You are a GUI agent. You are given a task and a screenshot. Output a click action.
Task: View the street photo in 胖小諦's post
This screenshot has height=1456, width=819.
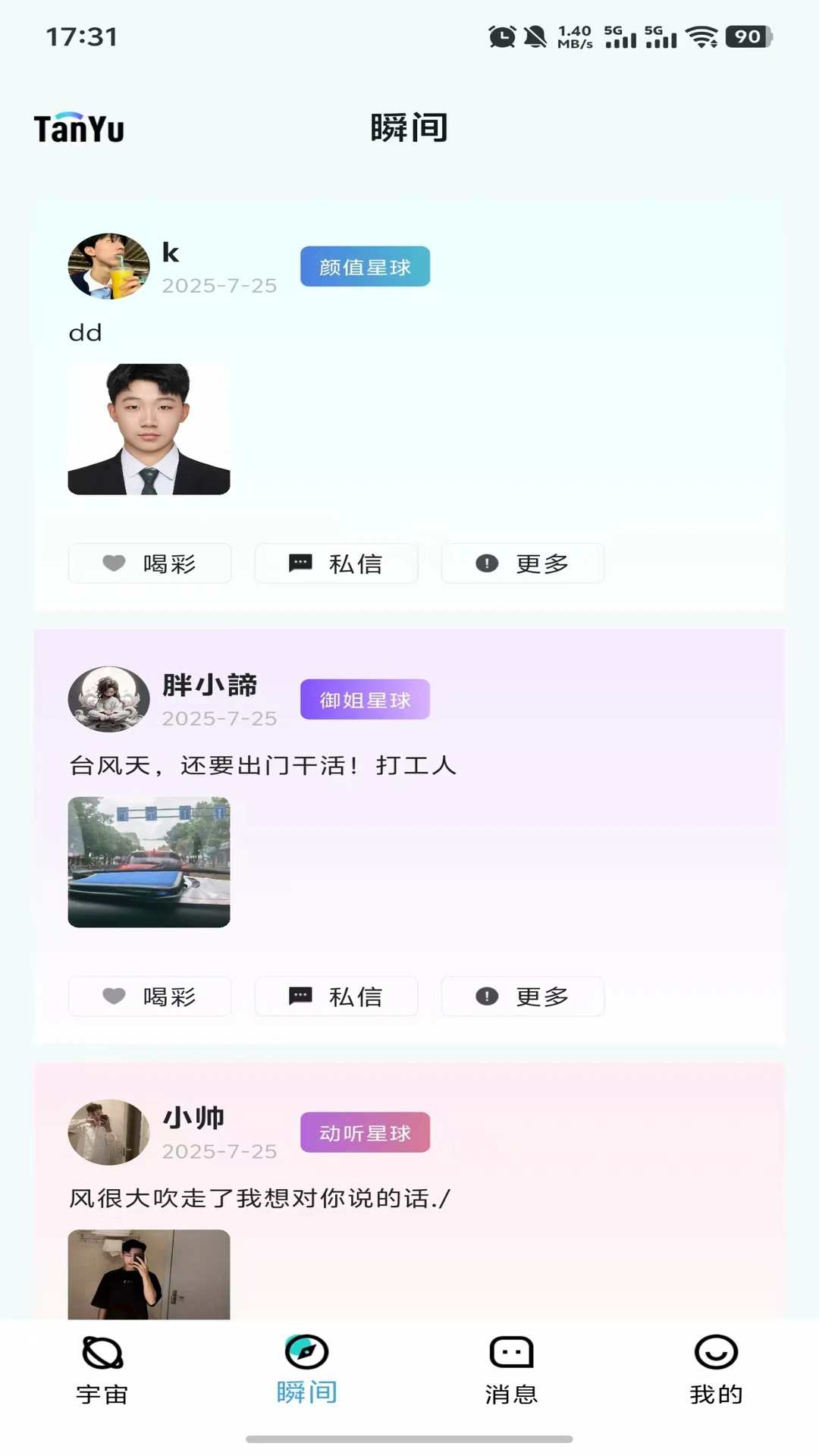coord(149,862)
